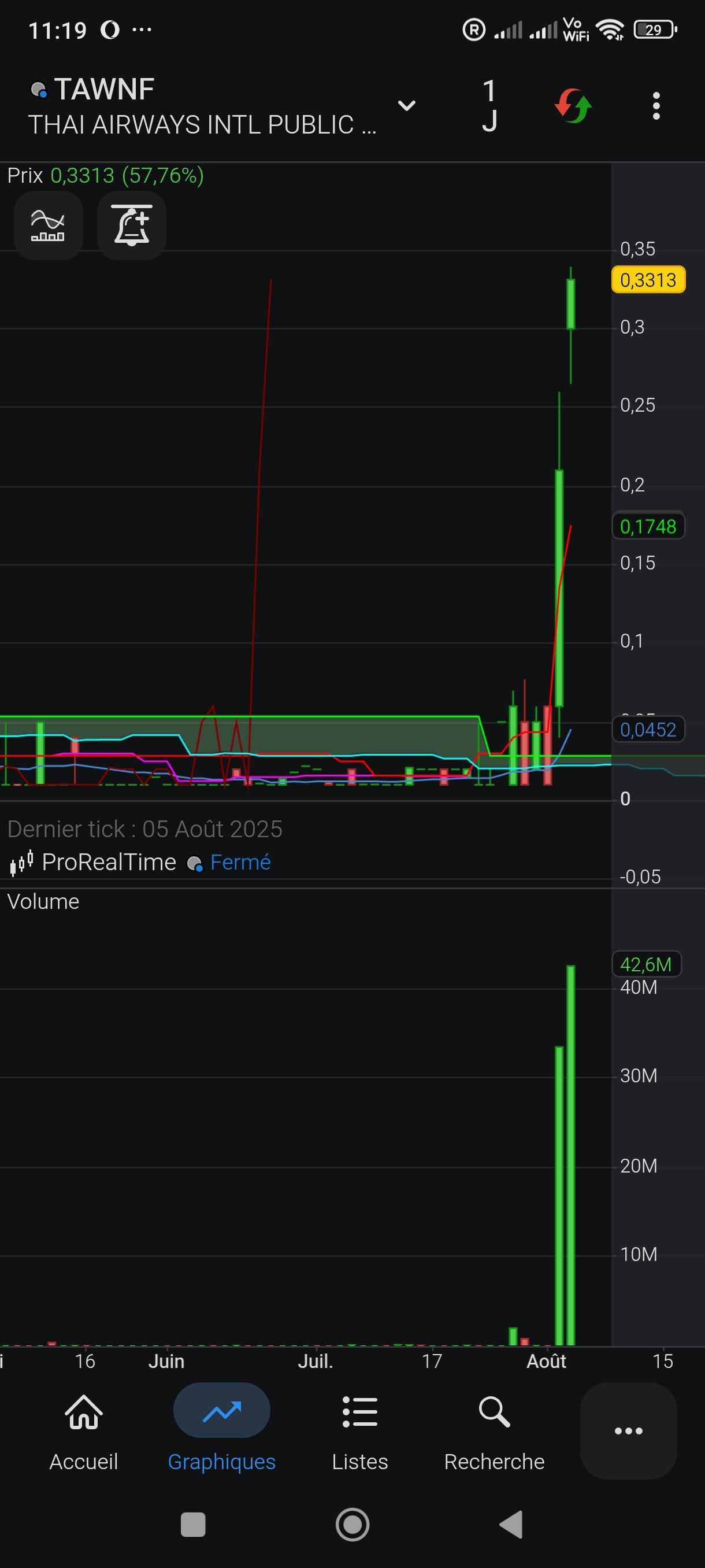Open the ProRealTime Fermé market status link
This screenshot has width=705, height=1568.
pos(240,862)
